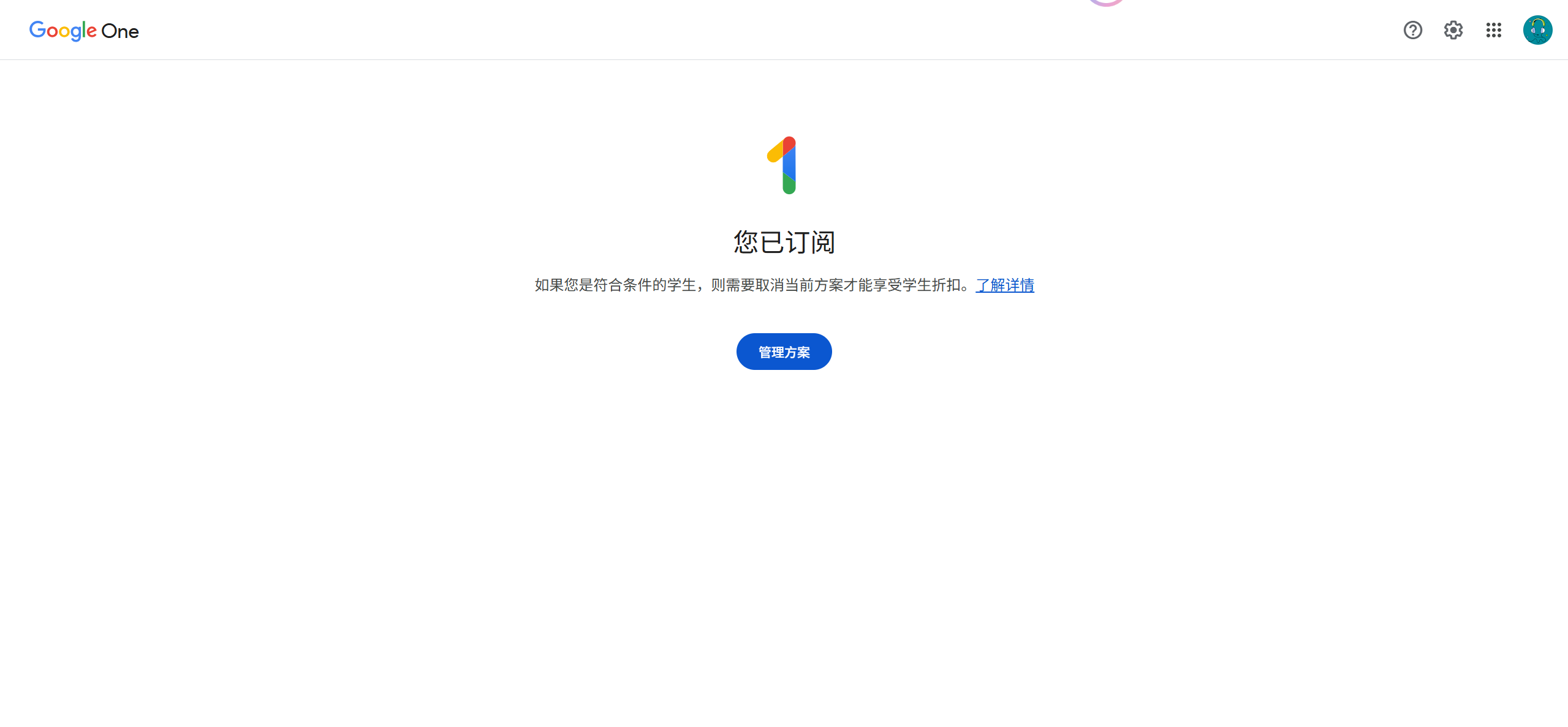Tap the 管理方案 button
Screen dimensions: 1568x727
point(784,352)
